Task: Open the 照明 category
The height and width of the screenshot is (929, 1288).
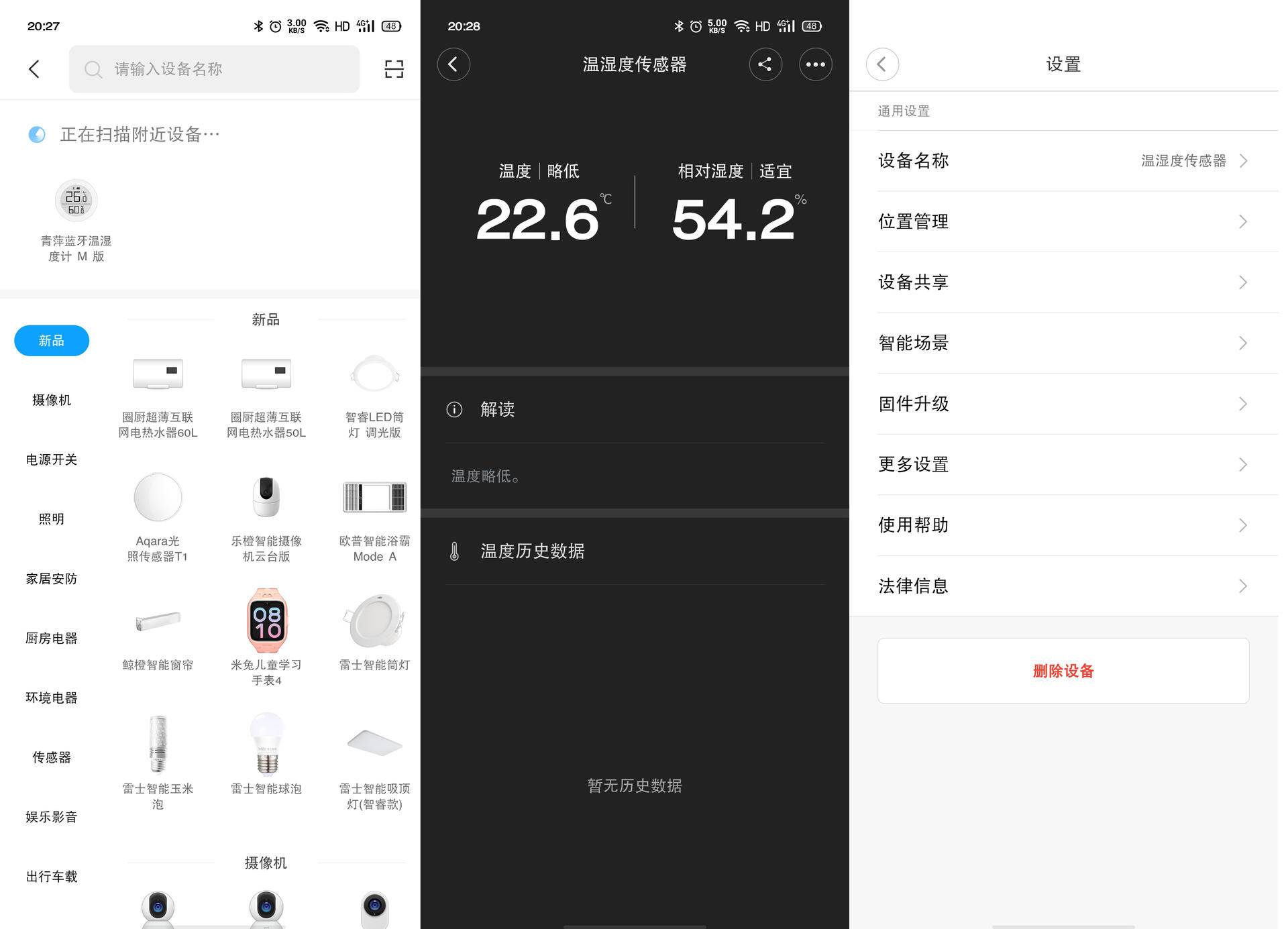Action: coord(52,519)
